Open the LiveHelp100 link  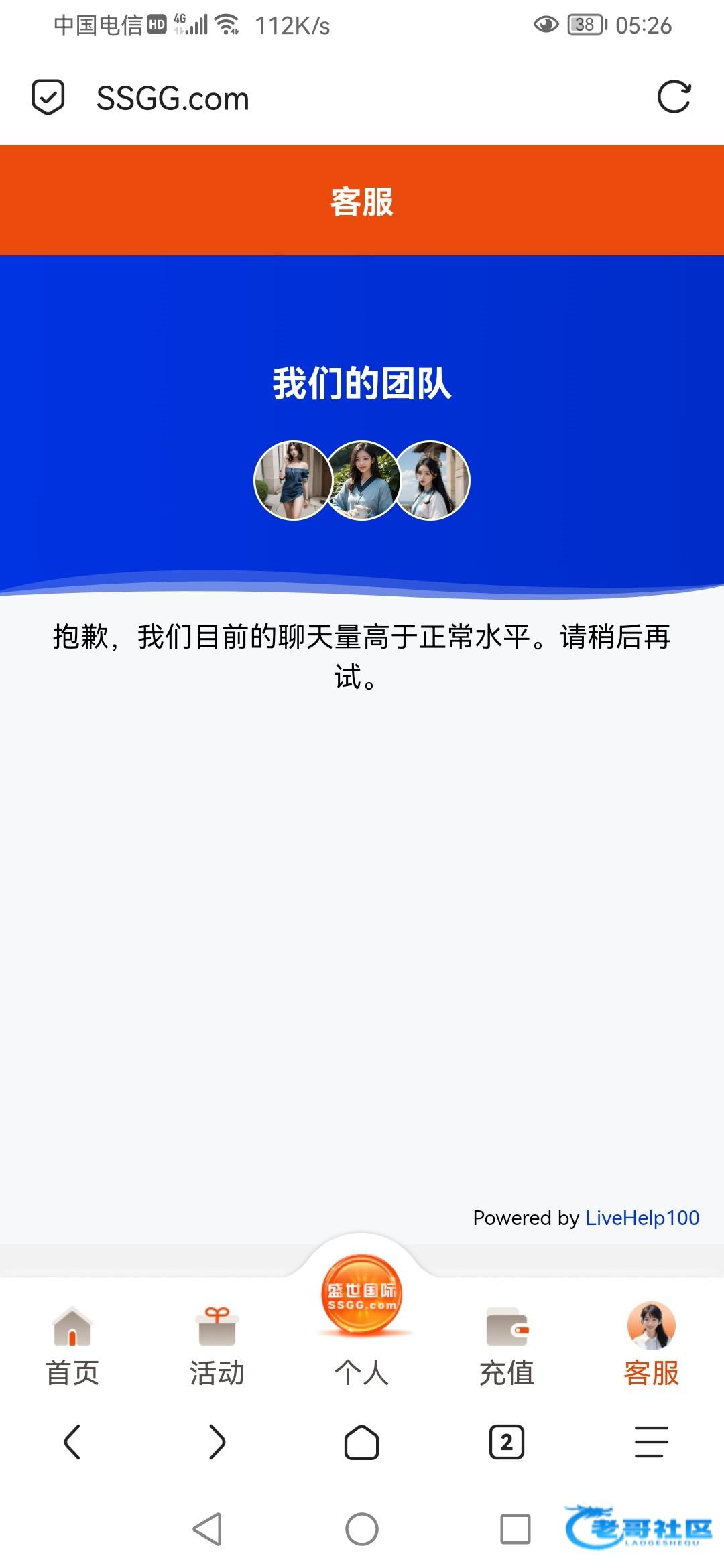tap(642, 1218)
